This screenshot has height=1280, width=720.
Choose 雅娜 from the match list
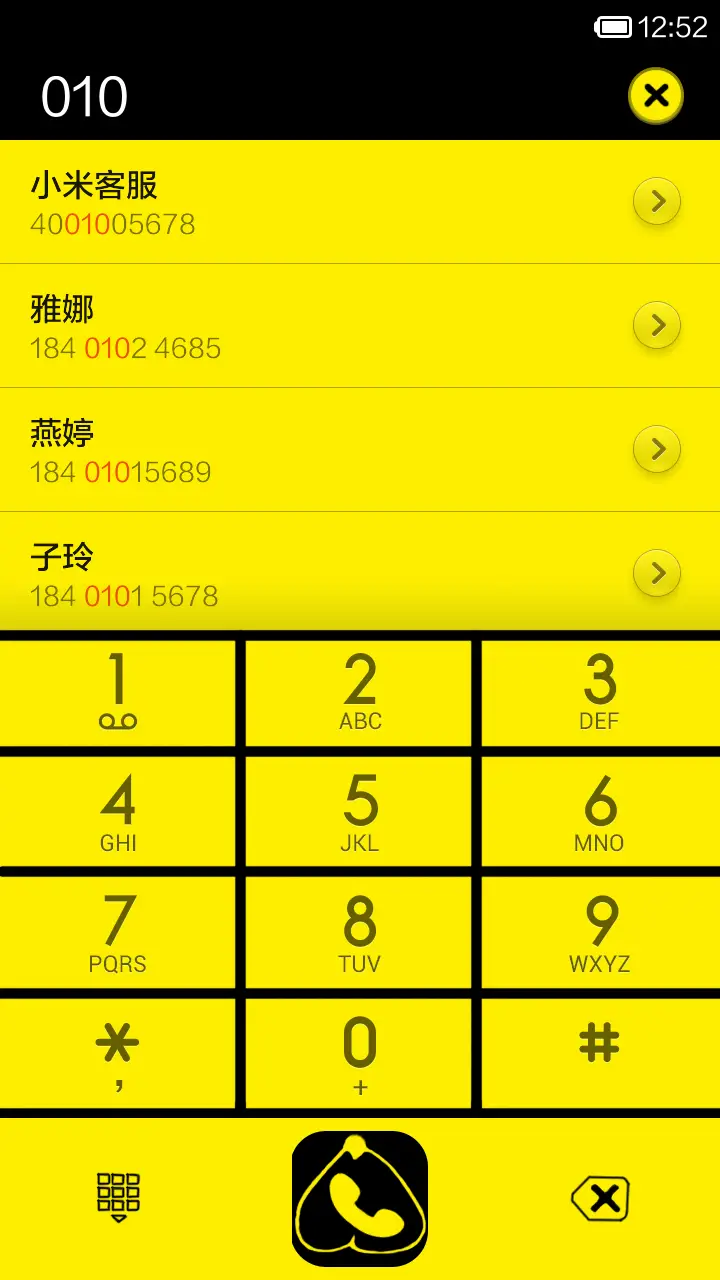point(300,324)
